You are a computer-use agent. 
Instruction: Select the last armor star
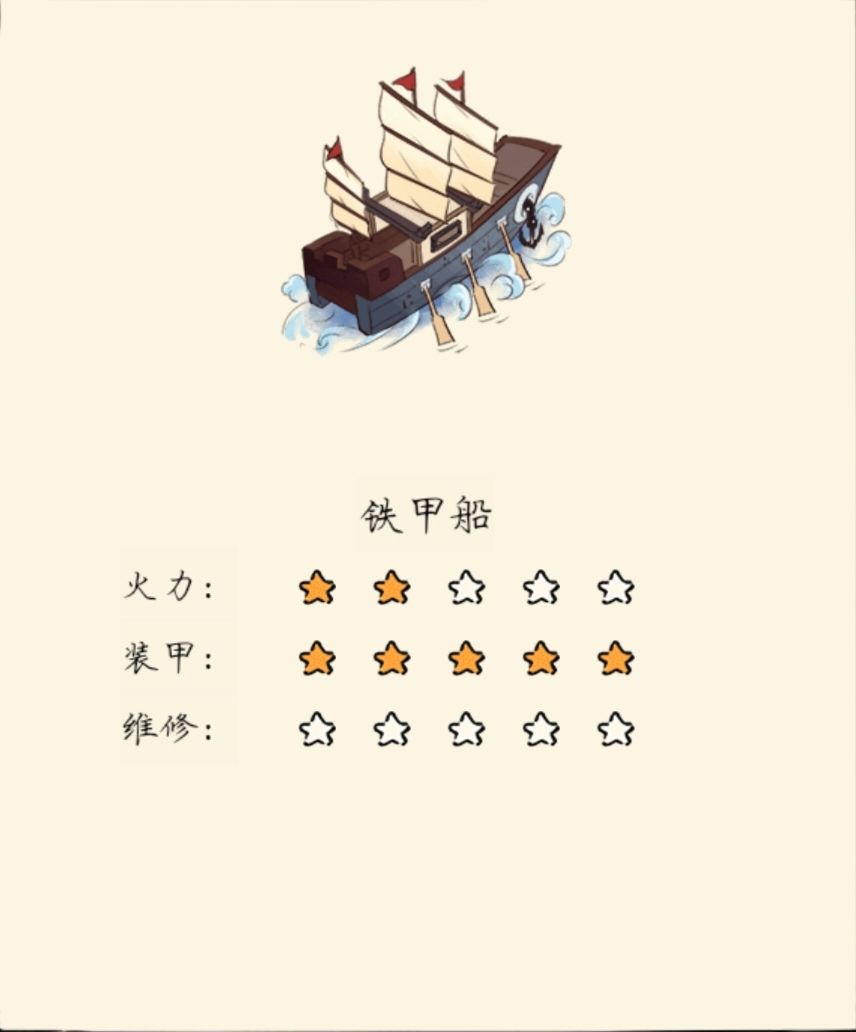click(615, 657)
